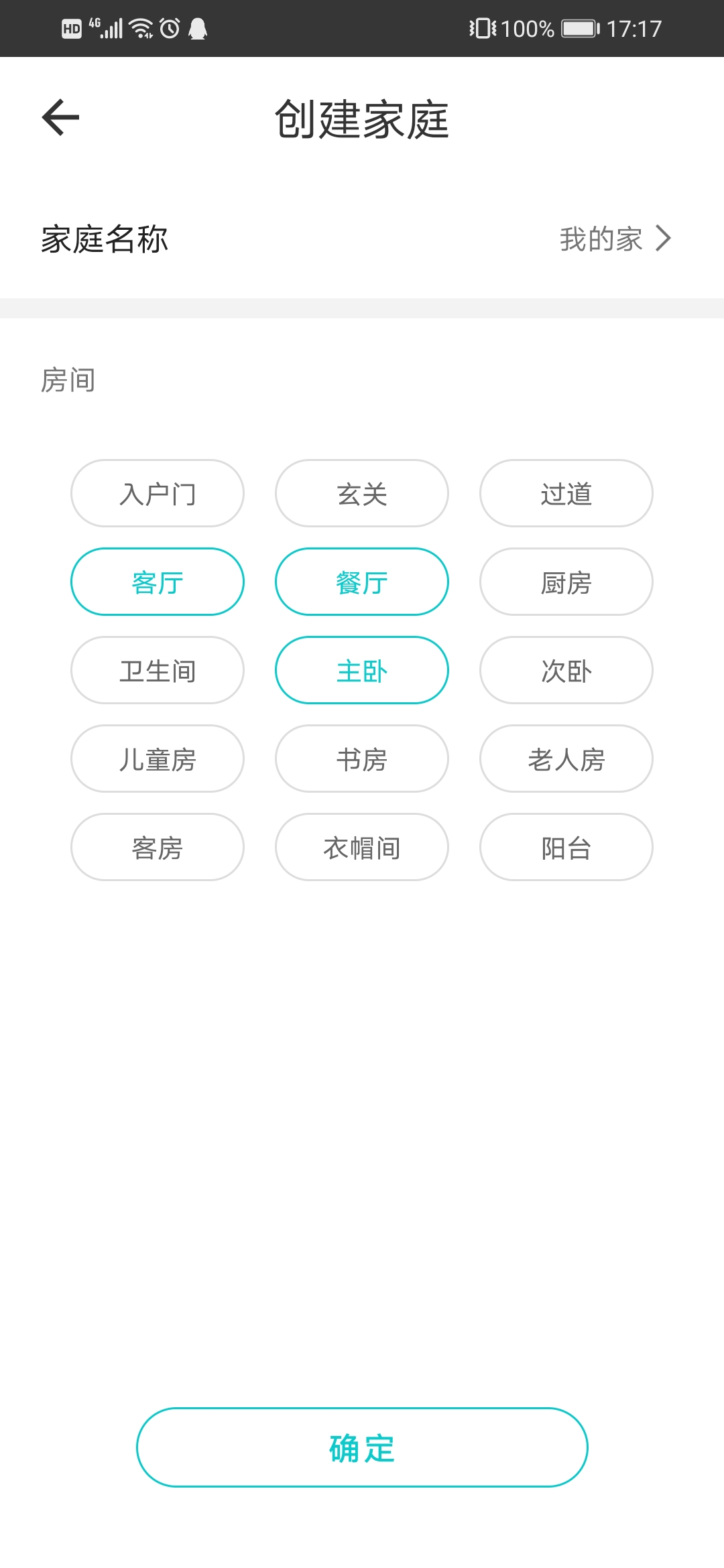The height and width of the screenshot is (1568, 724).
Task: Select the 入户门 room chip
Action: (x=158, y=494)
